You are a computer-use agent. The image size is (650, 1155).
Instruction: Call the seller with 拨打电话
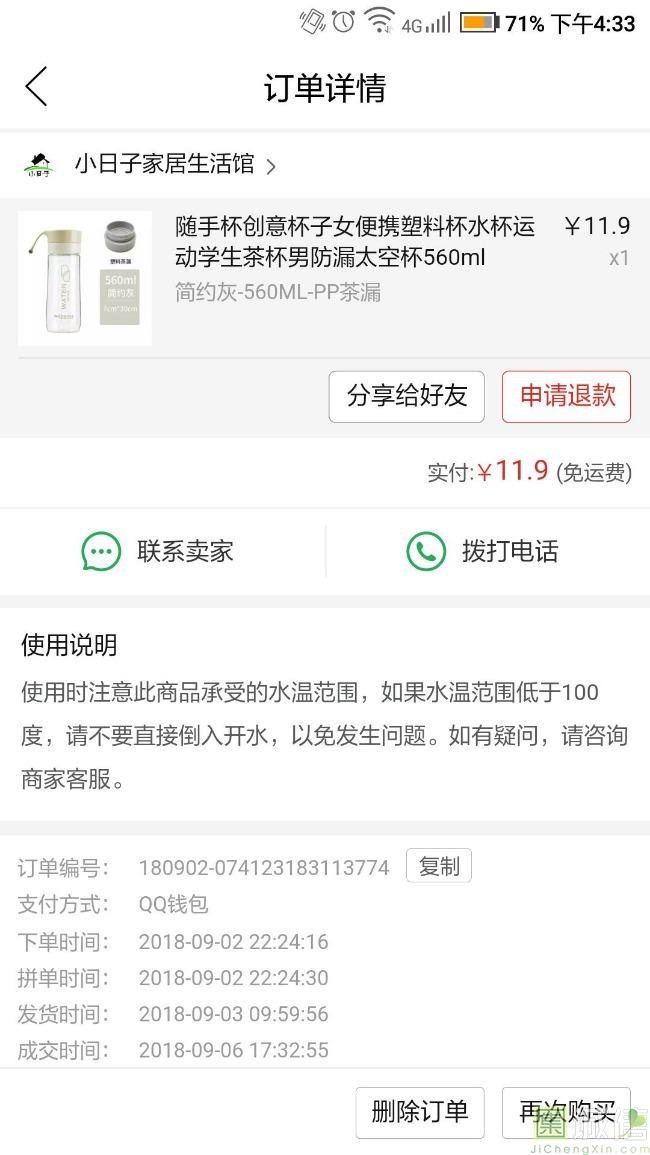[x=485, y=551]
